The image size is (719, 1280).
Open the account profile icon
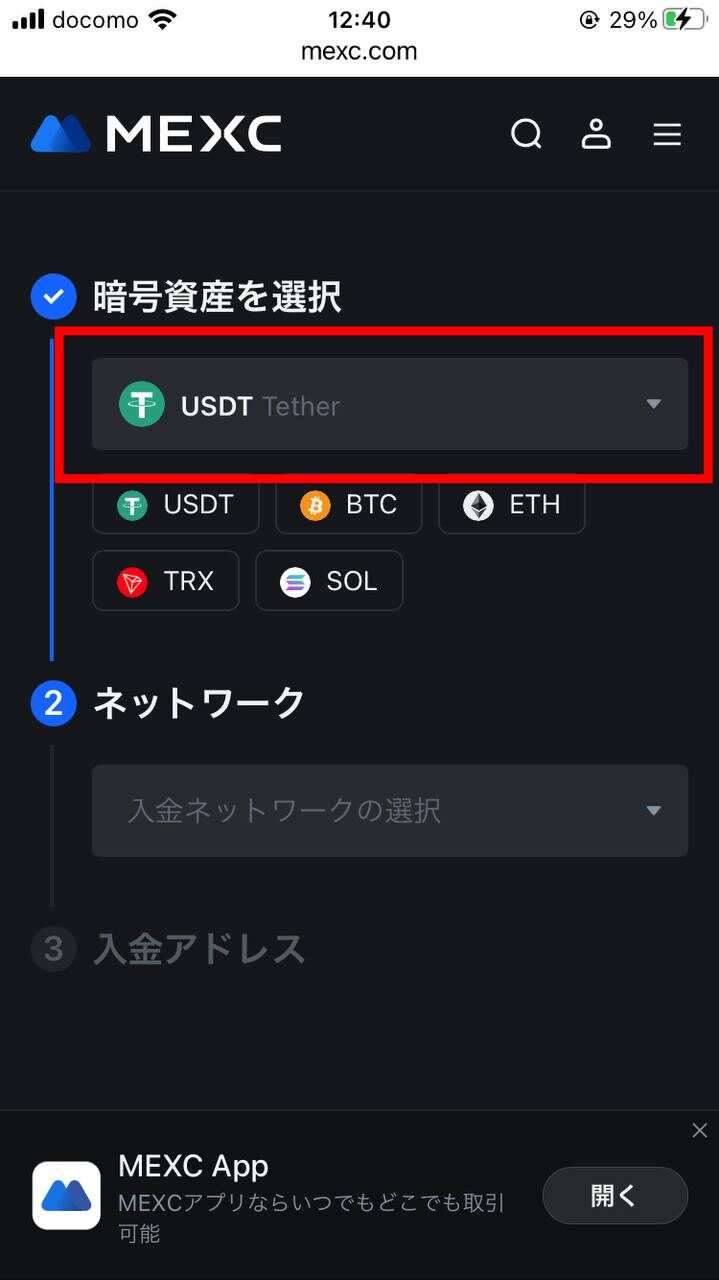coord(596,134)
